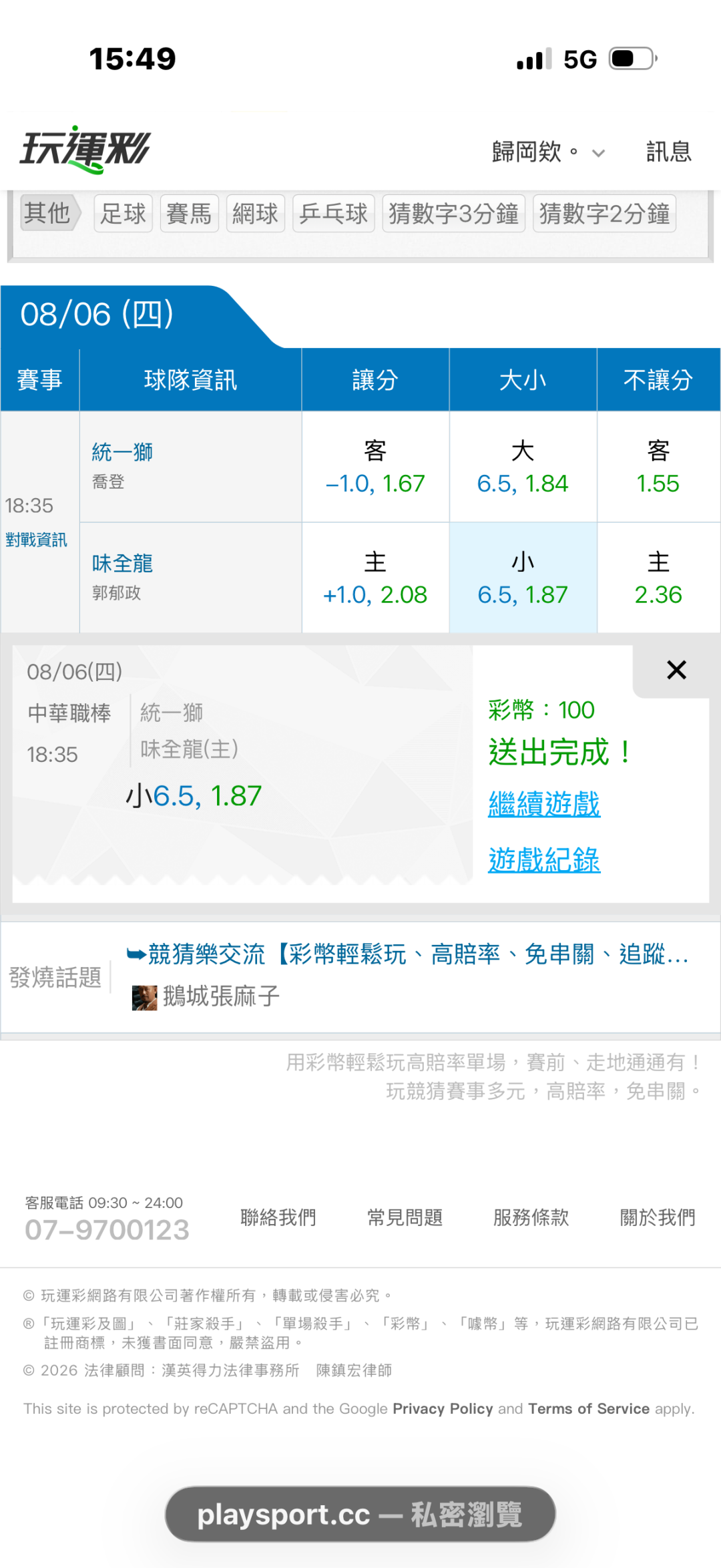Tap 繼續遊戲 to keep playing
This screenshot has height=1568, width=721.
coord(544,804)
